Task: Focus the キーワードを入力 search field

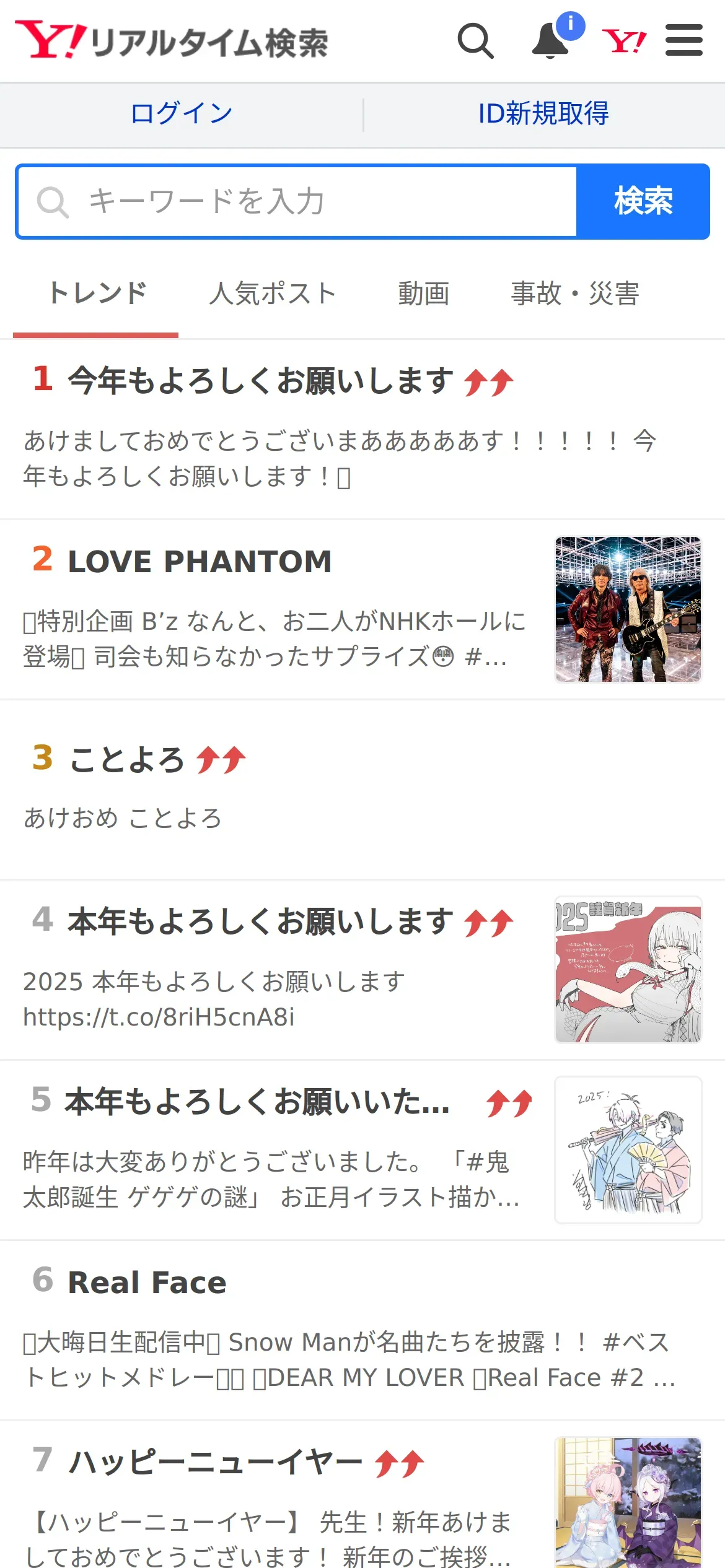Action: coord(297,202)
